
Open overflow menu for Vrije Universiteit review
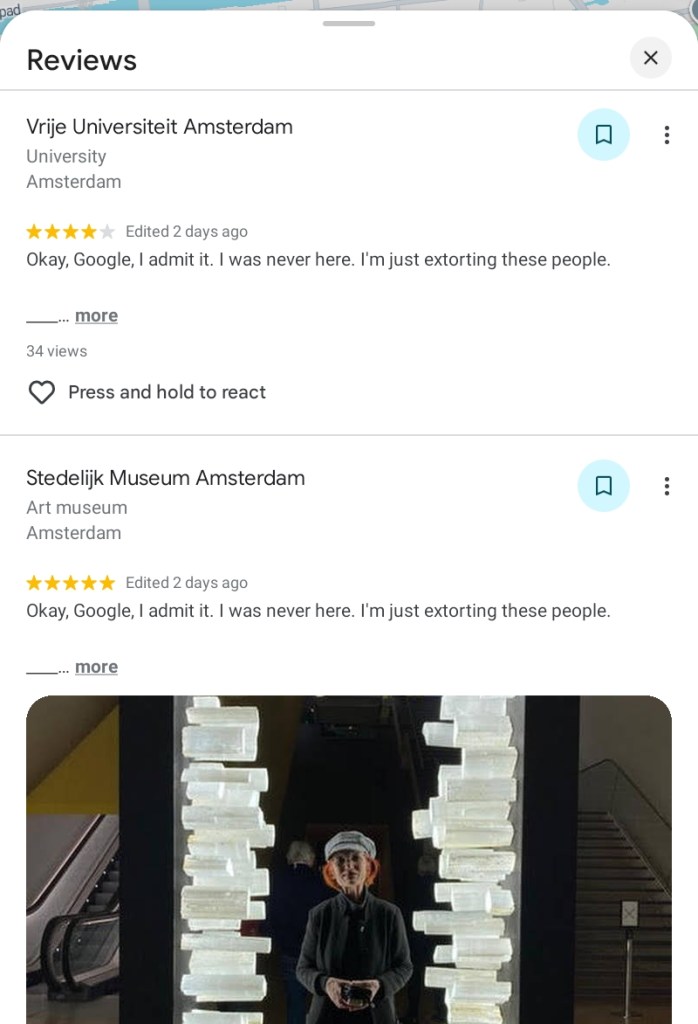[x=666, y=135]
